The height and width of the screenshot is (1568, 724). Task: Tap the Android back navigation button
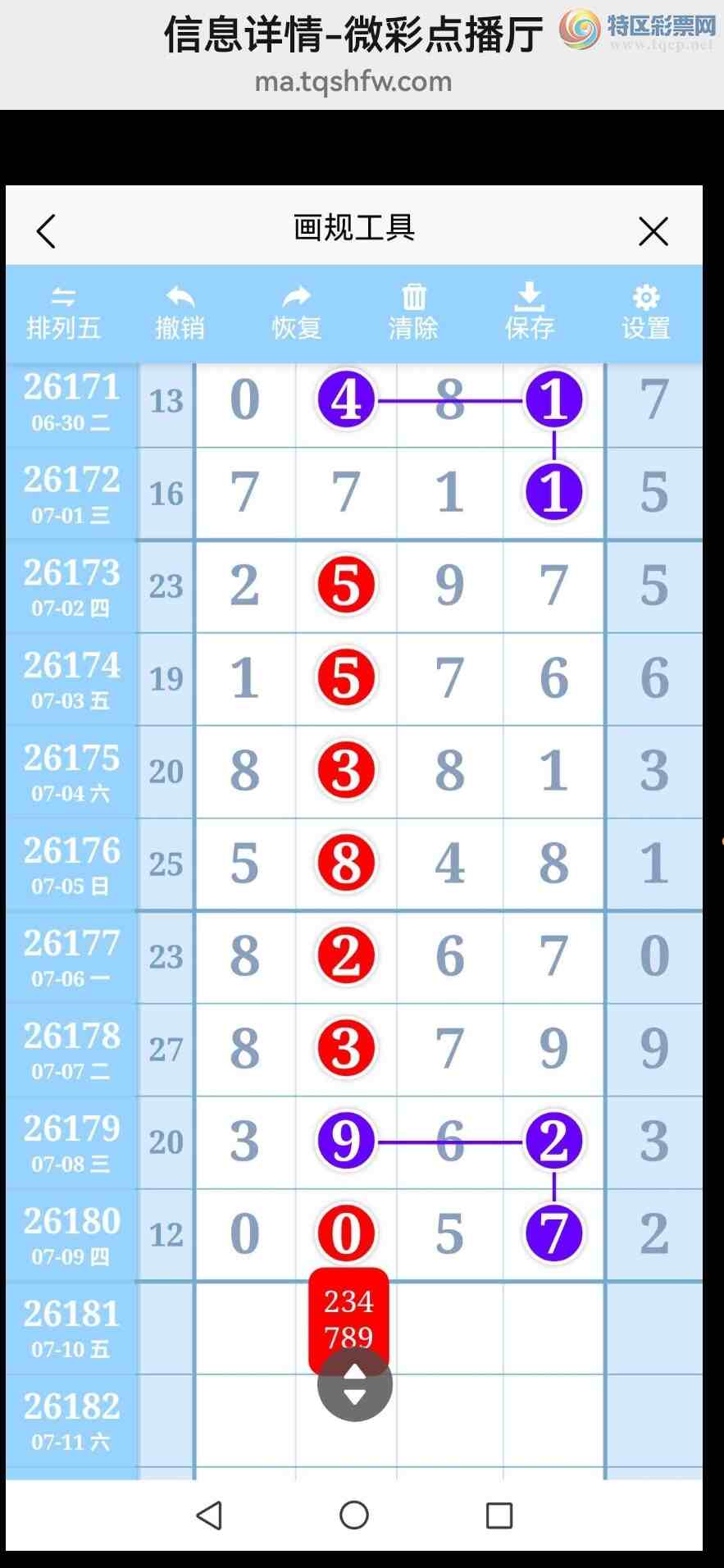click(x=210, y=1516)
